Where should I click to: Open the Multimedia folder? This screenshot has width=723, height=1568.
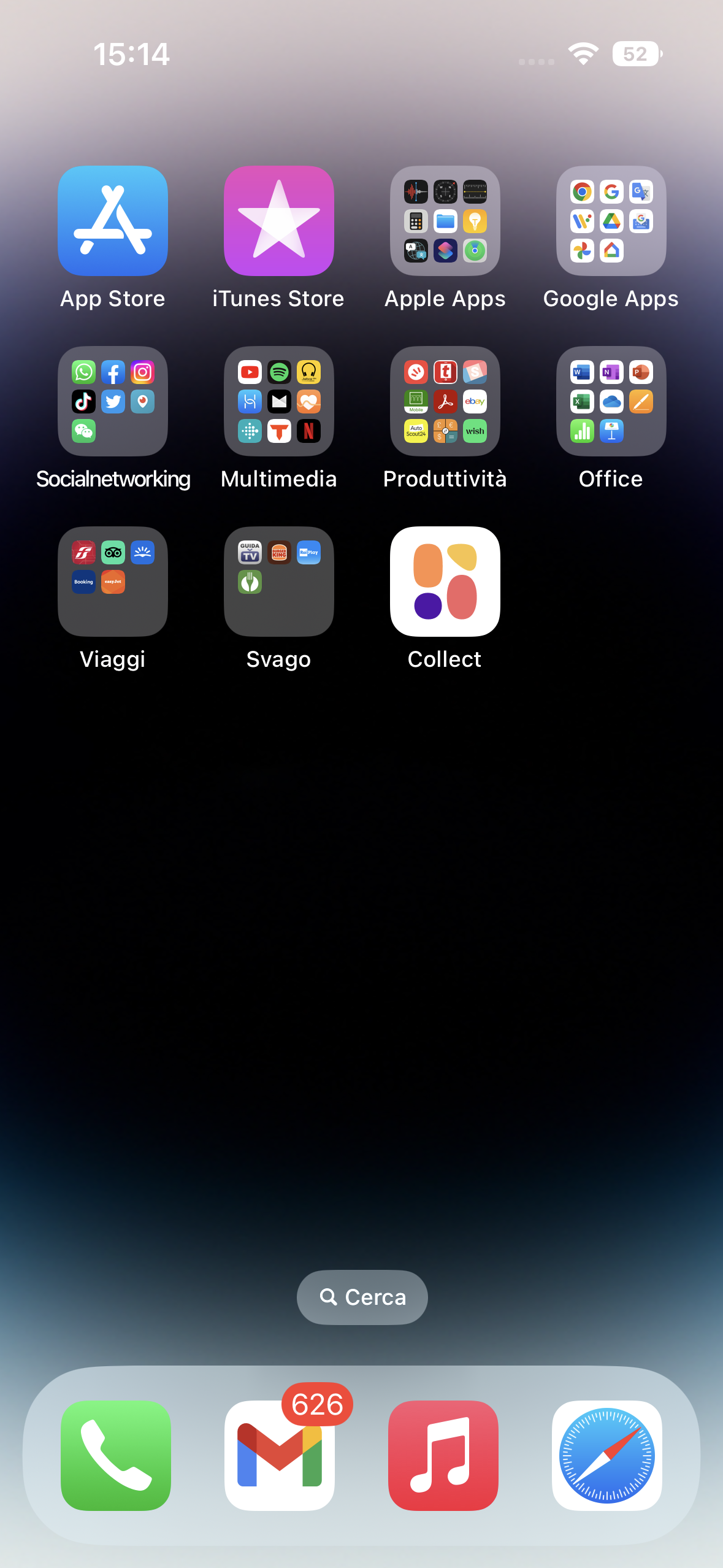279,401
